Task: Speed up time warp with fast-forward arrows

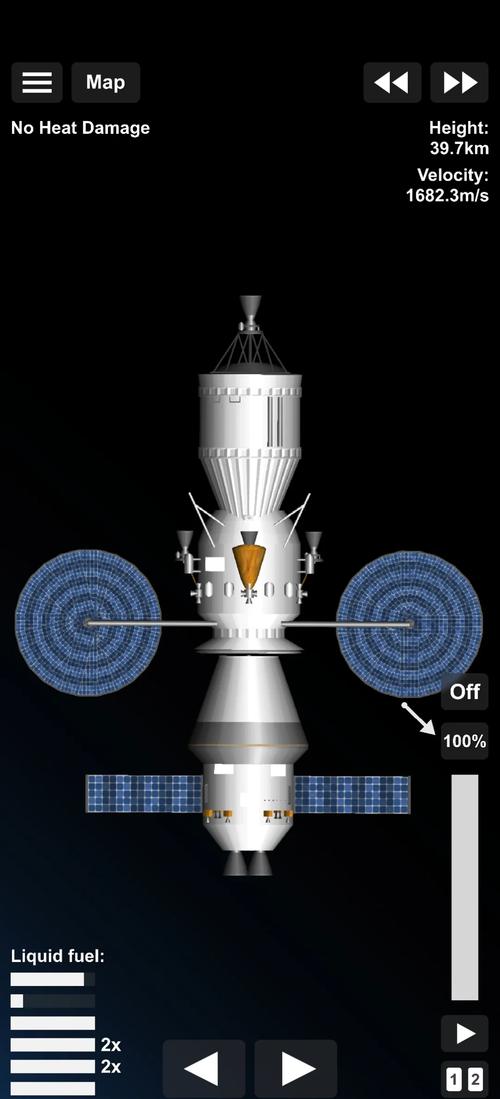Action: pos(459,83)
